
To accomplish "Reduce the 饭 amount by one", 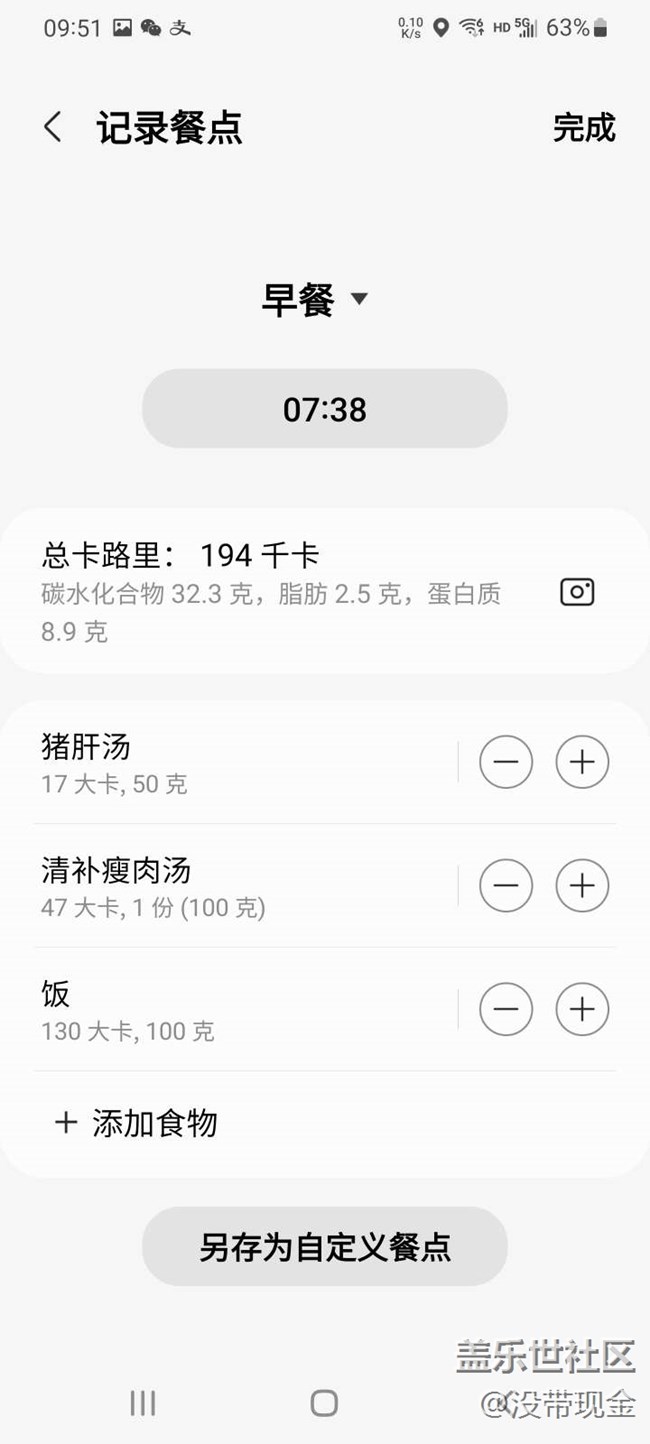I will click(506, 1009).
